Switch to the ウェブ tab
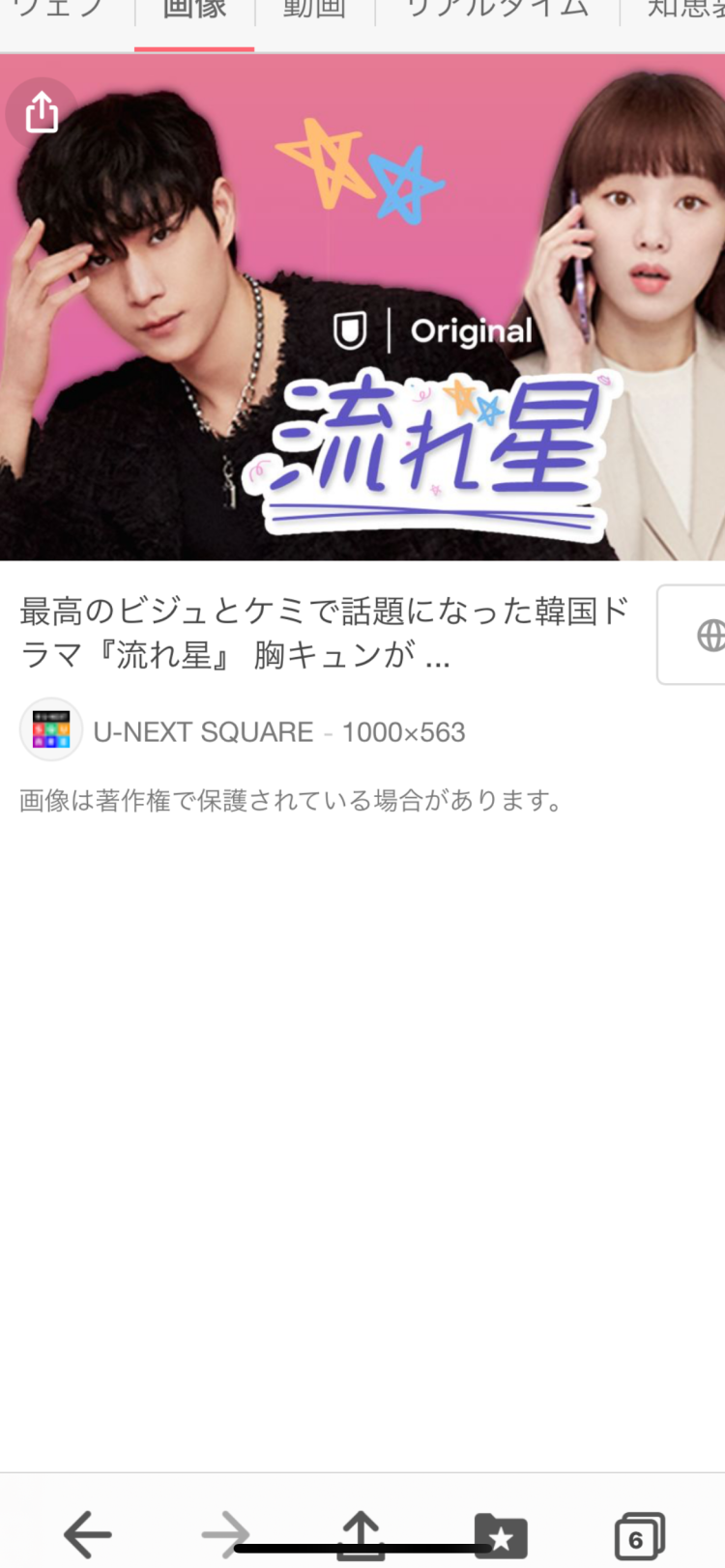725x1568 pixels. 58,10
